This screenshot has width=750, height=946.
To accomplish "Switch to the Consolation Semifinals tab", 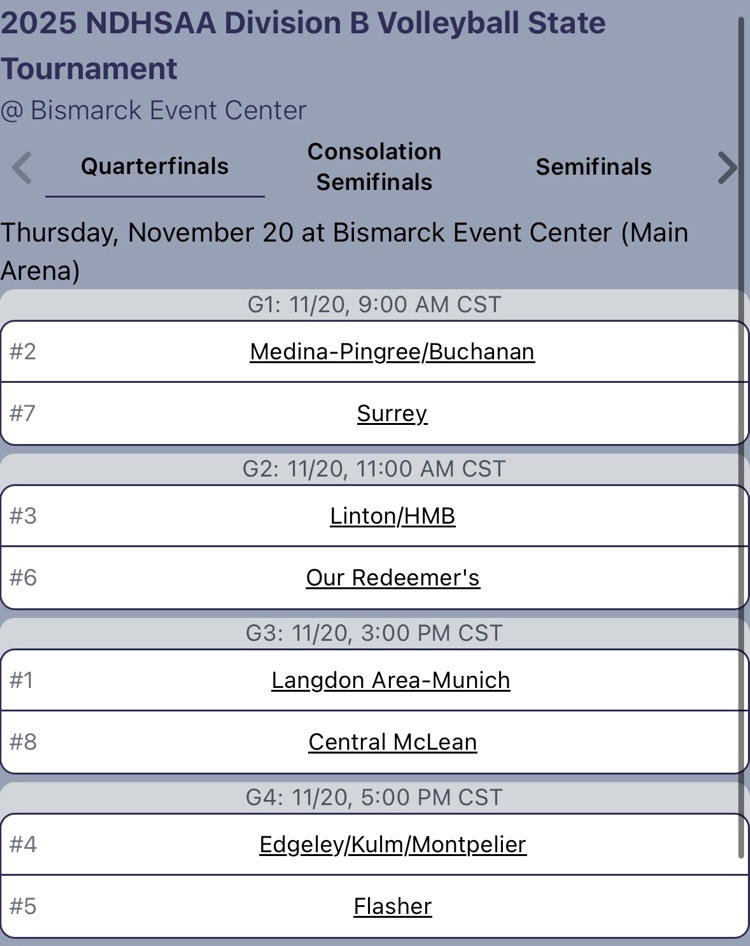I will 374,167.
